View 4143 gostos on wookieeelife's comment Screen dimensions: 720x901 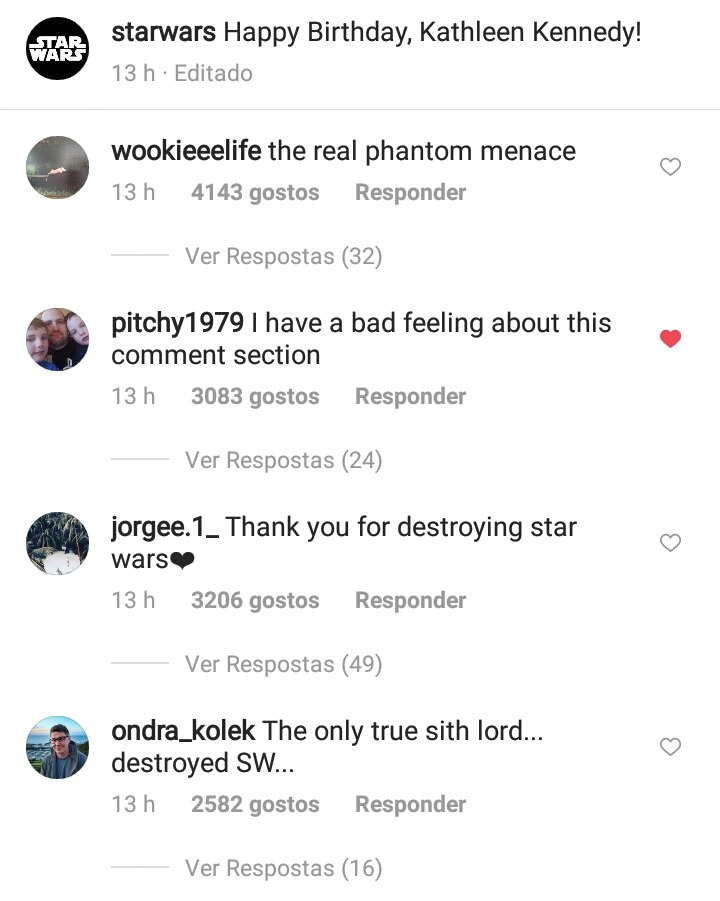coord(255,192)
